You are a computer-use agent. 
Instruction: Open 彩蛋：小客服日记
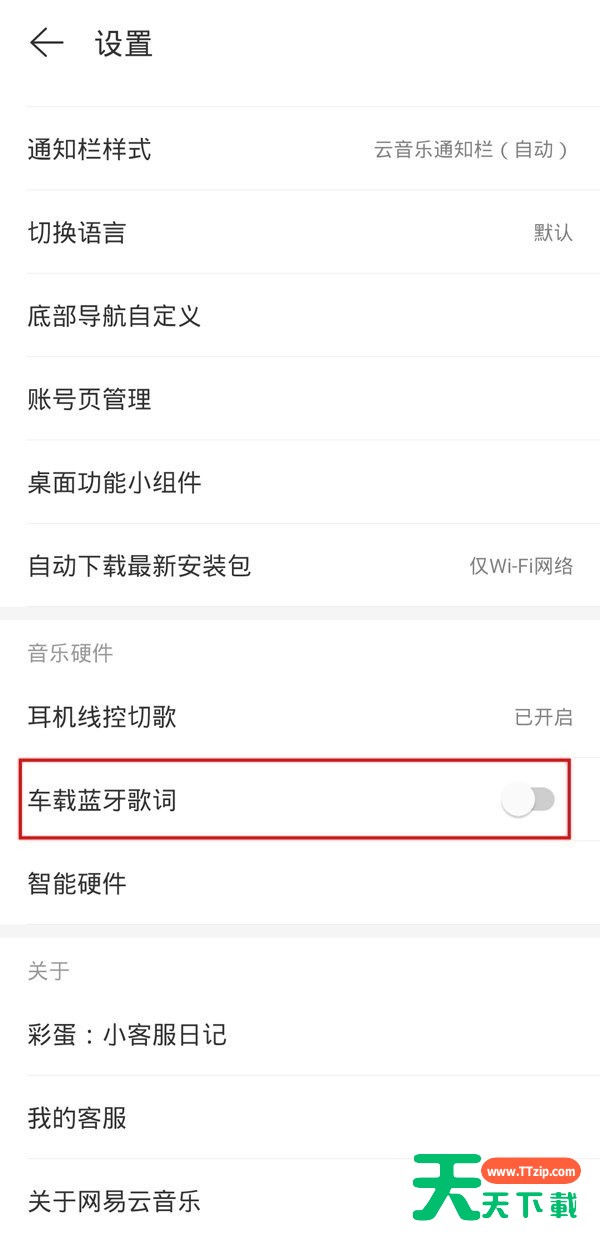pos(300,1034)
